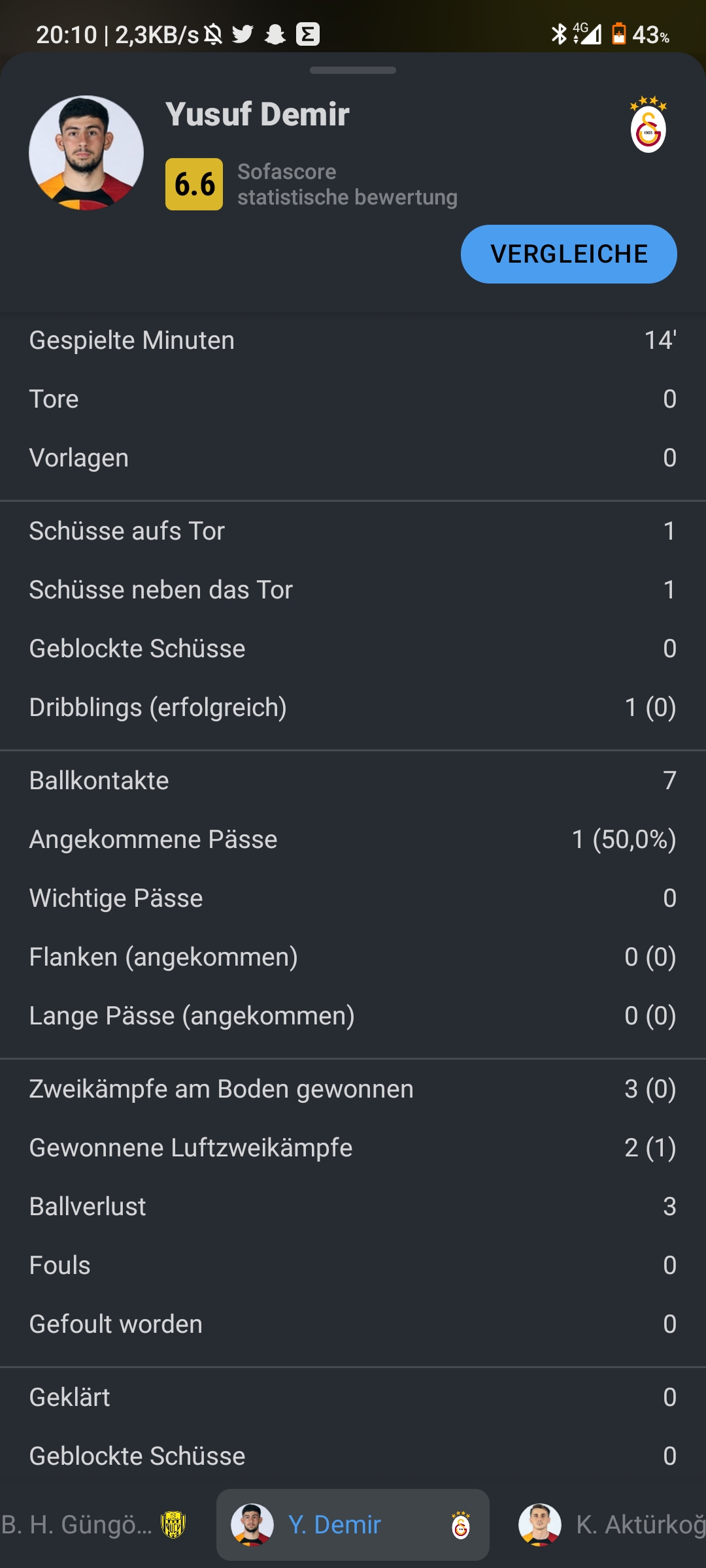Switch to B. H. Güngö… player tab
Screen dimensions: 706x1568
[x=95, y=1525]
